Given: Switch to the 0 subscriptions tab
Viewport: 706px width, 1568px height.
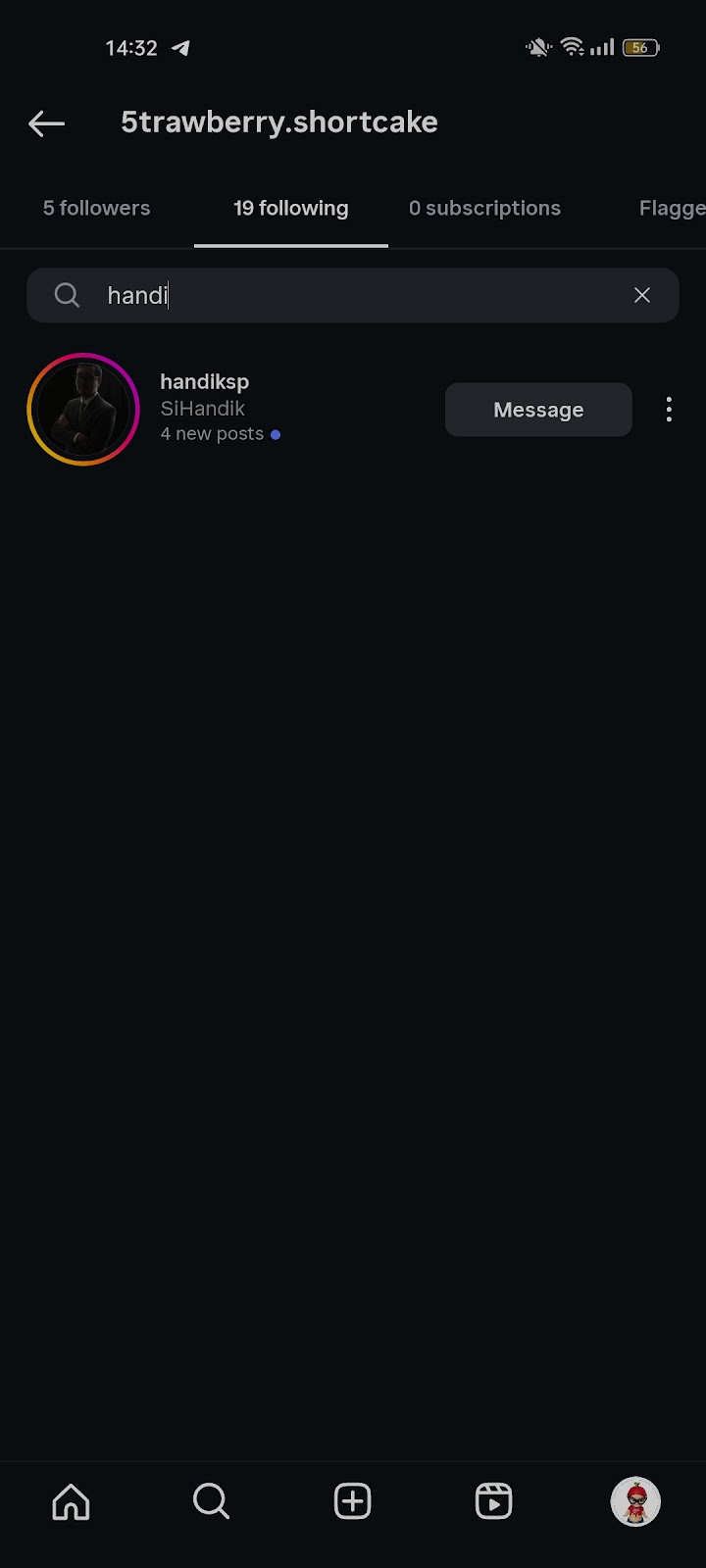Looking at the screenshot, I should (x=484, y=208).
